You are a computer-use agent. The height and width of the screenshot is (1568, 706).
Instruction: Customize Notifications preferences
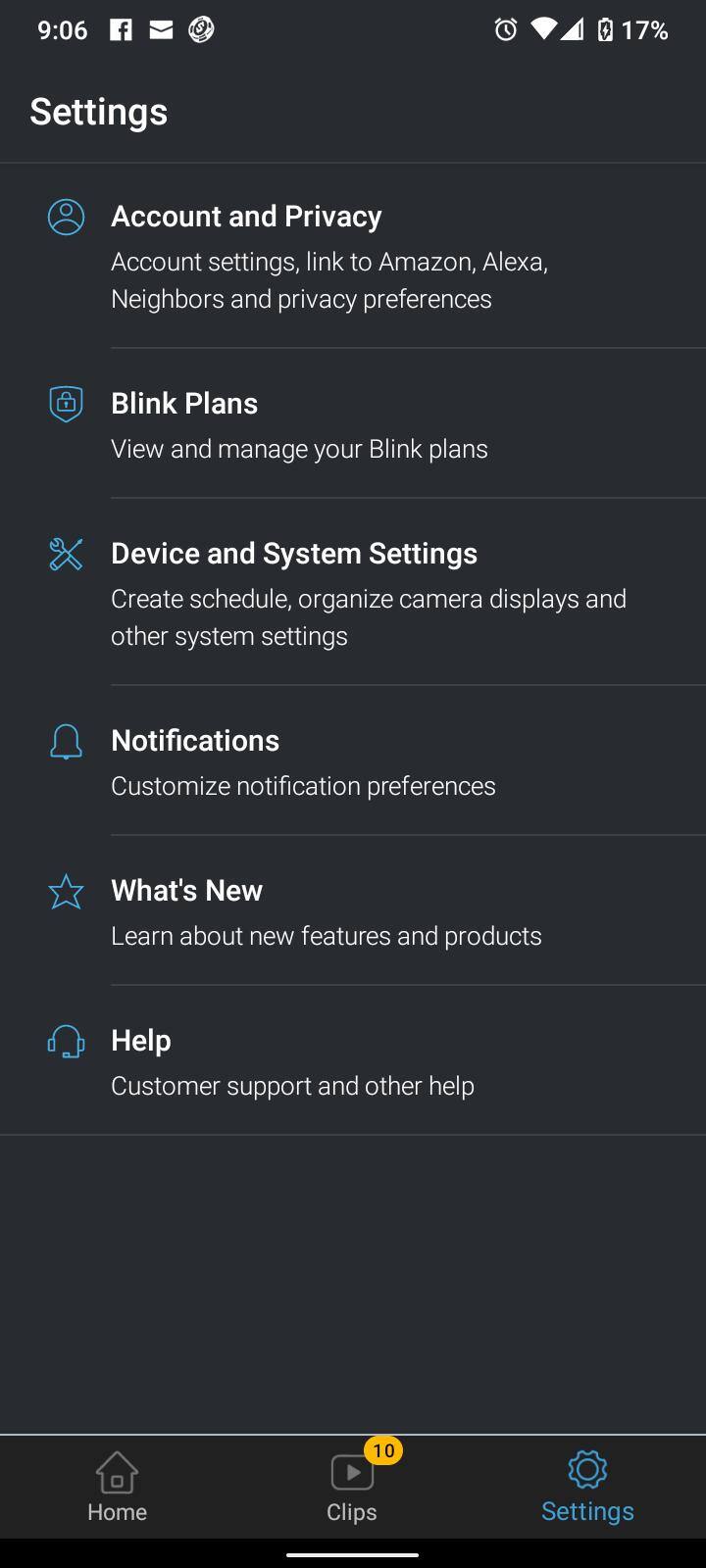point(353,761)
